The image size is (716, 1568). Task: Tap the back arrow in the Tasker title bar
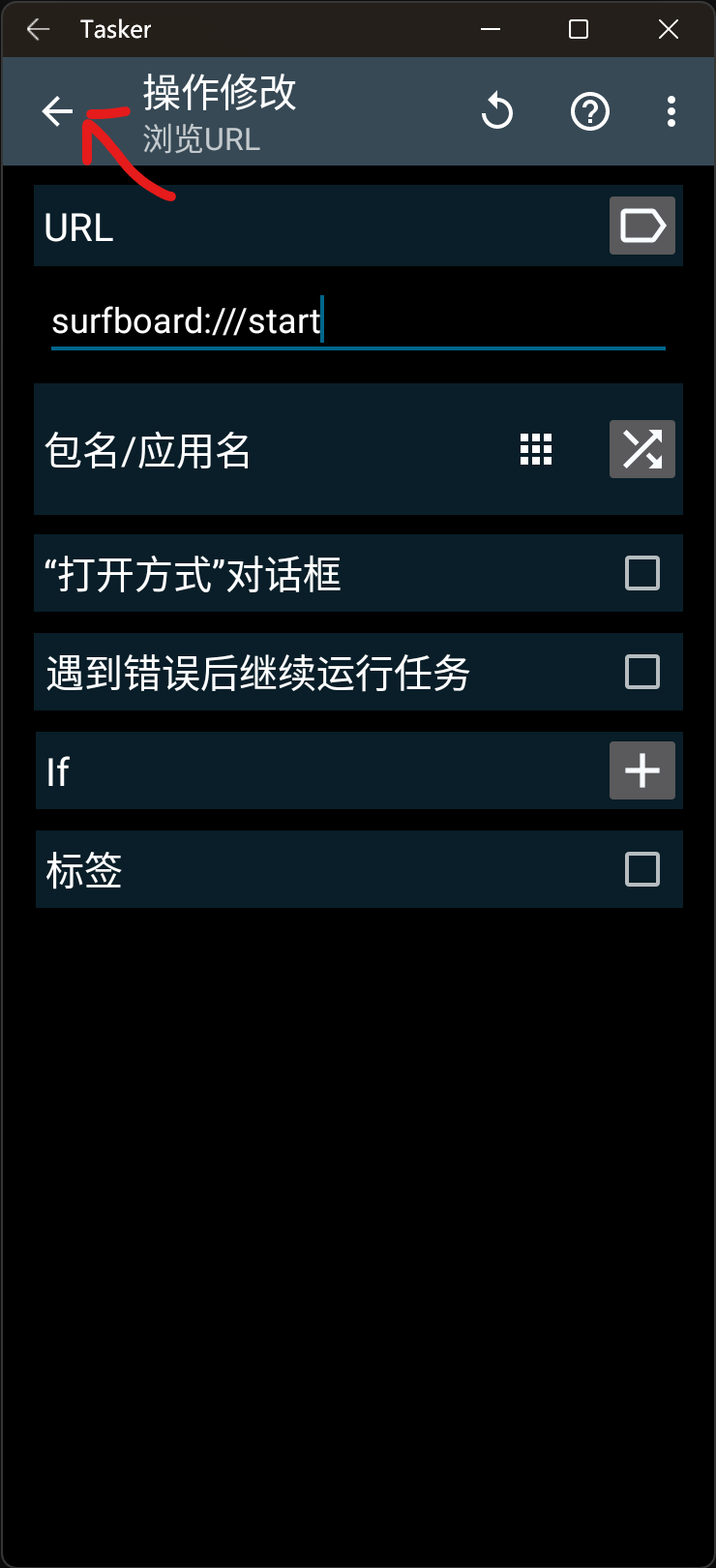tap(39, 29)
